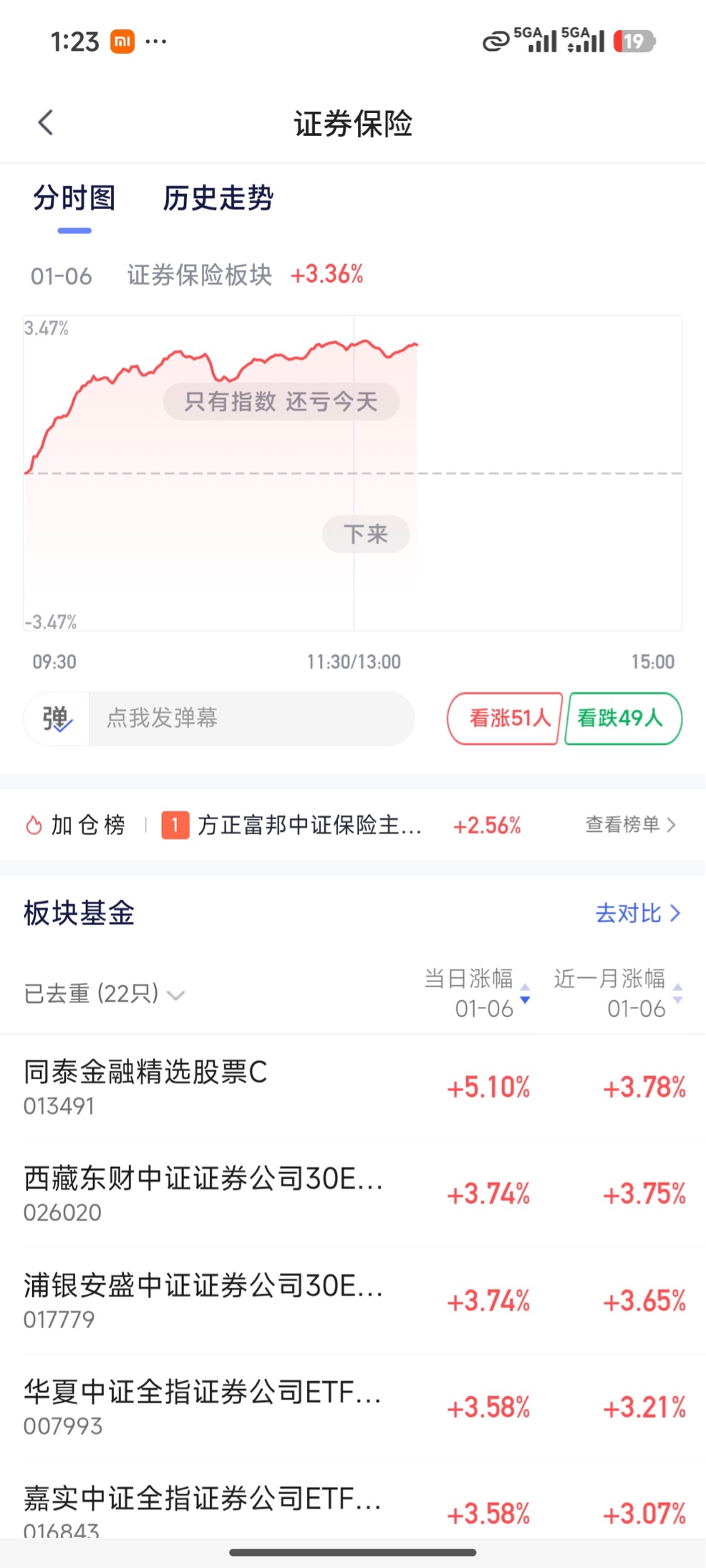Tap the 点我发弹幕 comment input field
Screen dimensions: 706x1568
point(251,719)
